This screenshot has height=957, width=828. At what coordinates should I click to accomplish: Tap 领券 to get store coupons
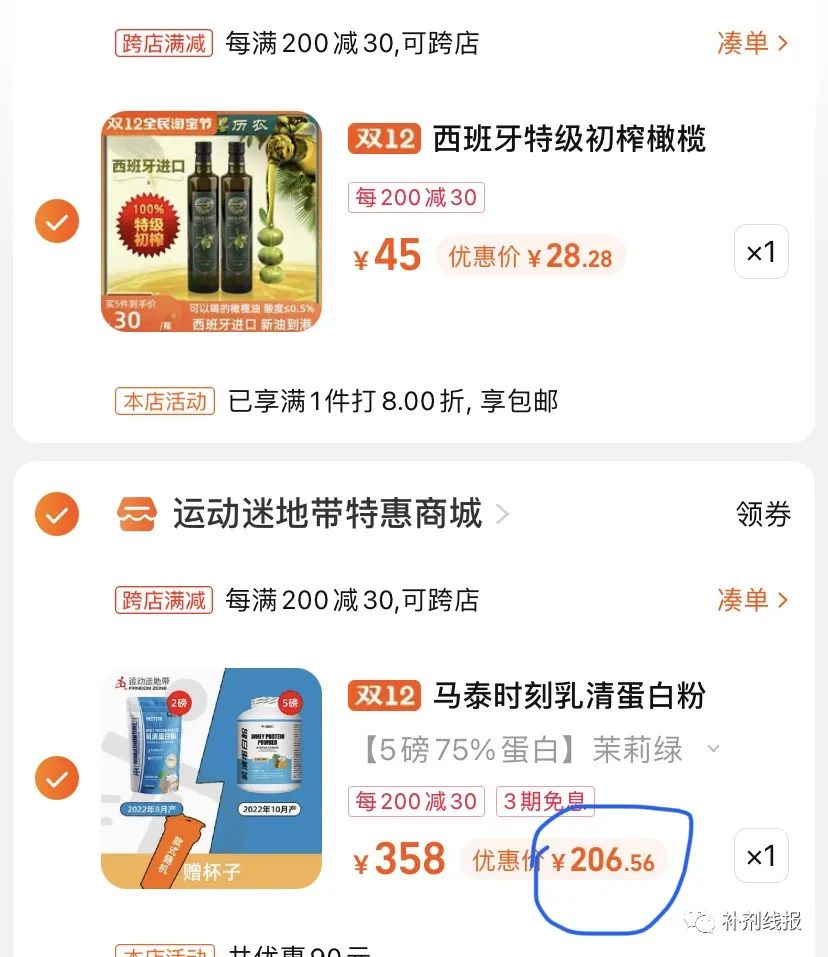click(x=763, y=515)
